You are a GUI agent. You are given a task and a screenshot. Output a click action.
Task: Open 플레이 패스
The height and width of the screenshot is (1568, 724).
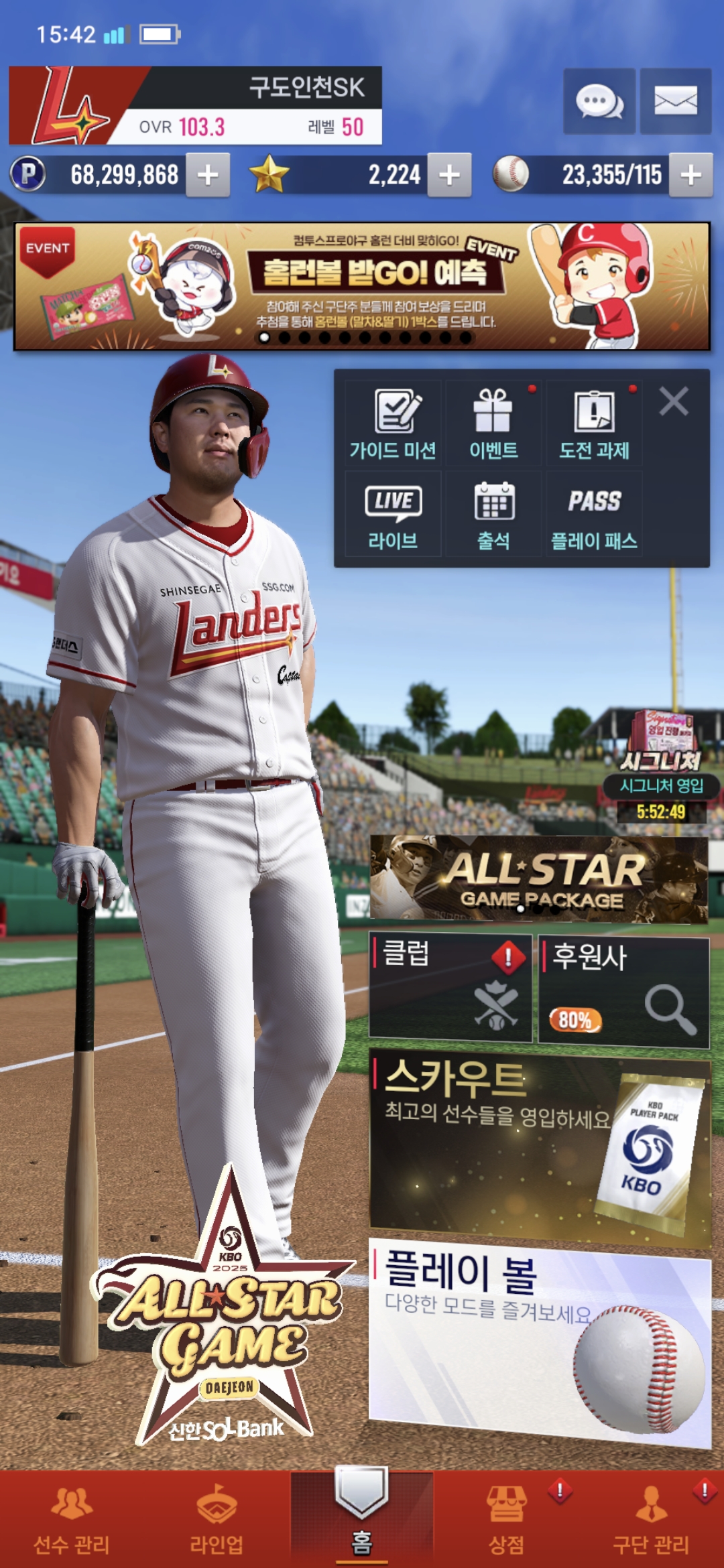[x=594, y=514]
